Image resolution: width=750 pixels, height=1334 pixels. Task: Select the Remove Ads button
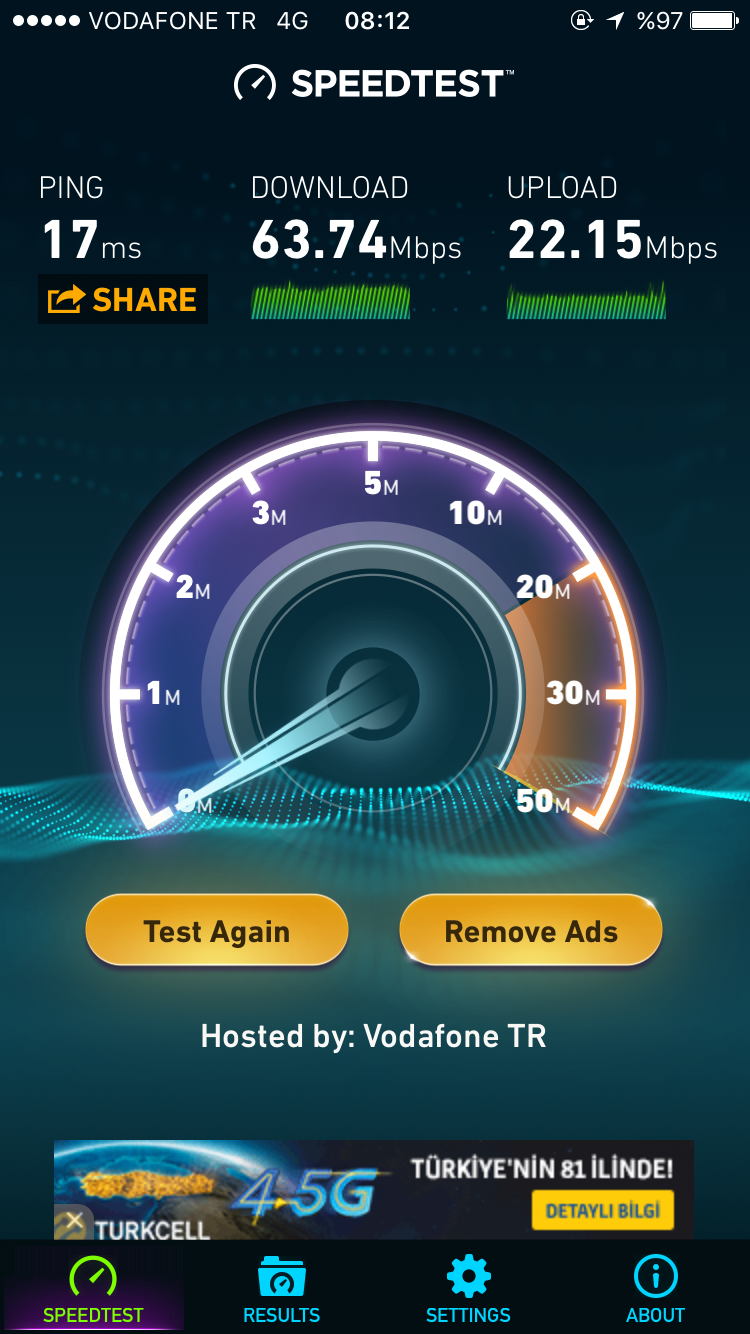[531, 931]
